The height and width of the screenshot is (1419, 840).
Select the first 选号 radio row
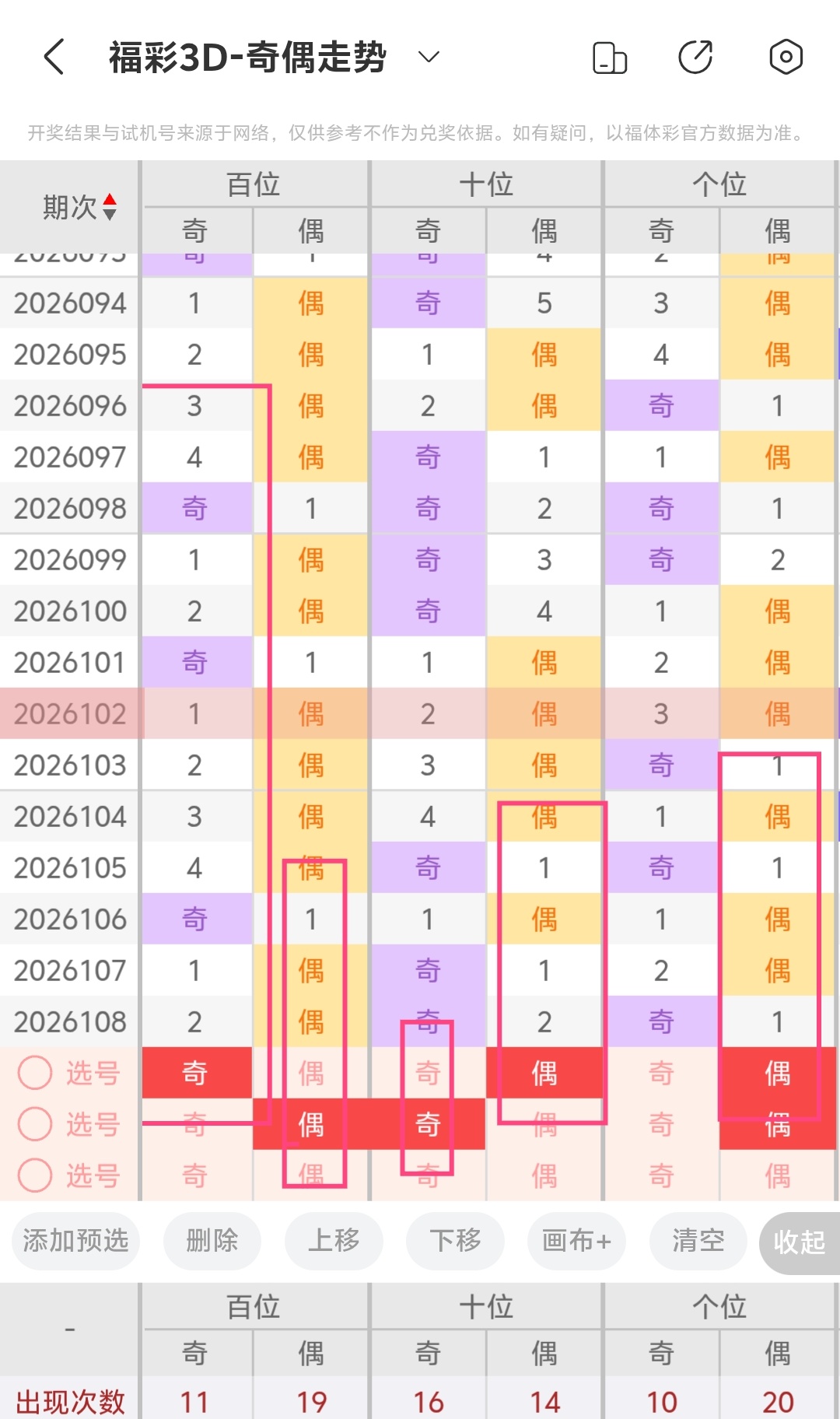click(x=35, y=1073)
